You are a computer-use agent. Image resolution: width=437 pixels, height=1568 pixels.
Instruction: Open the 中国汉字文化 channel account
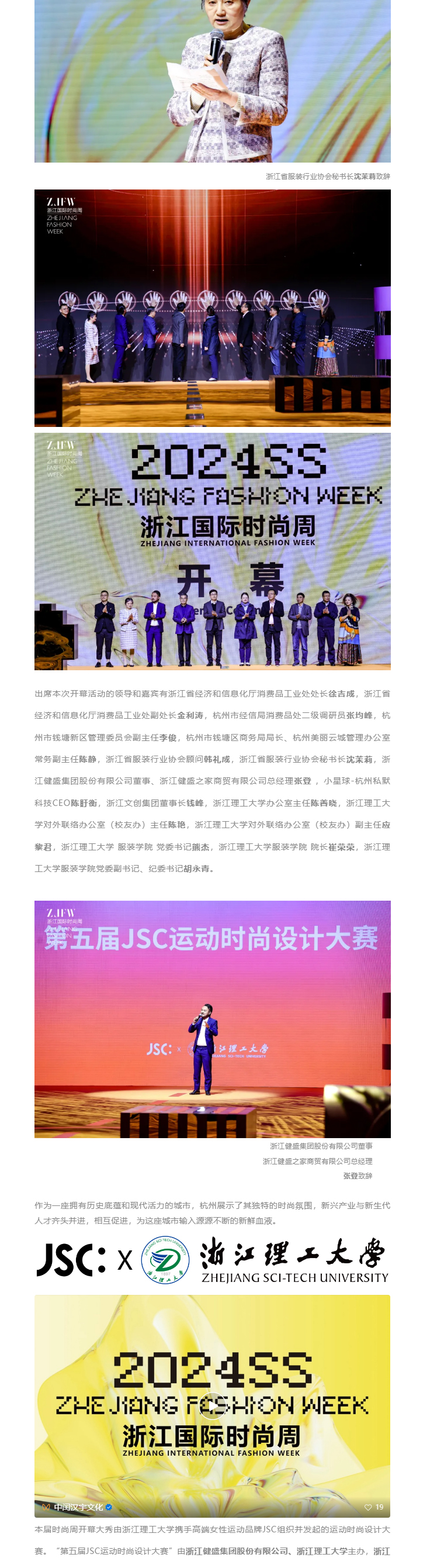click(x=78, y=1507)
